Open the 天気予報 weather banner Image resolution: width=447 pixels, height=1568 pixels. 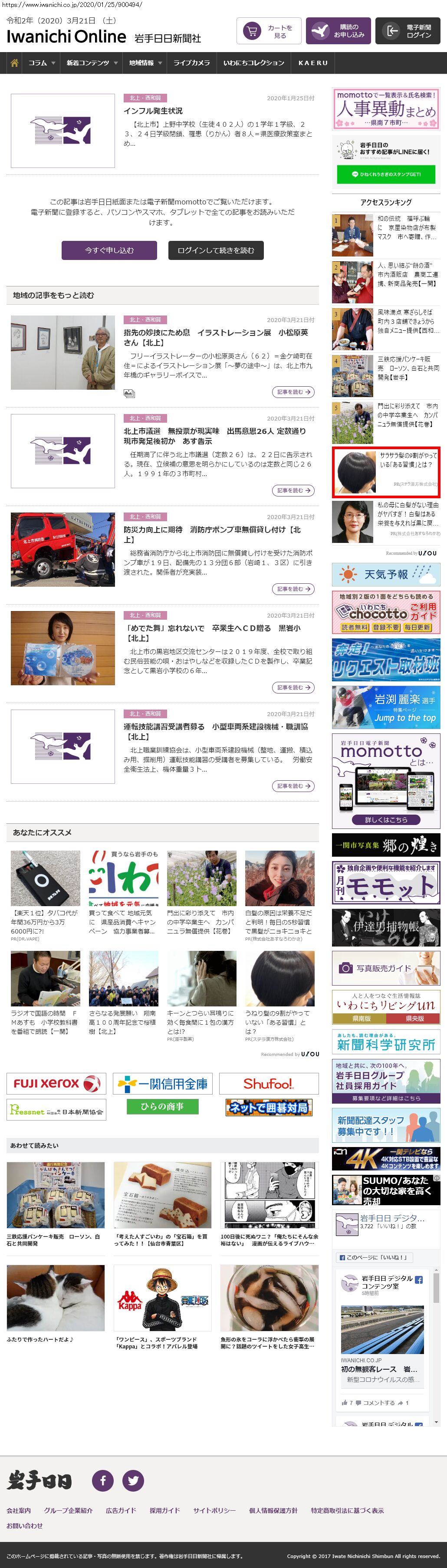point(385,574)
